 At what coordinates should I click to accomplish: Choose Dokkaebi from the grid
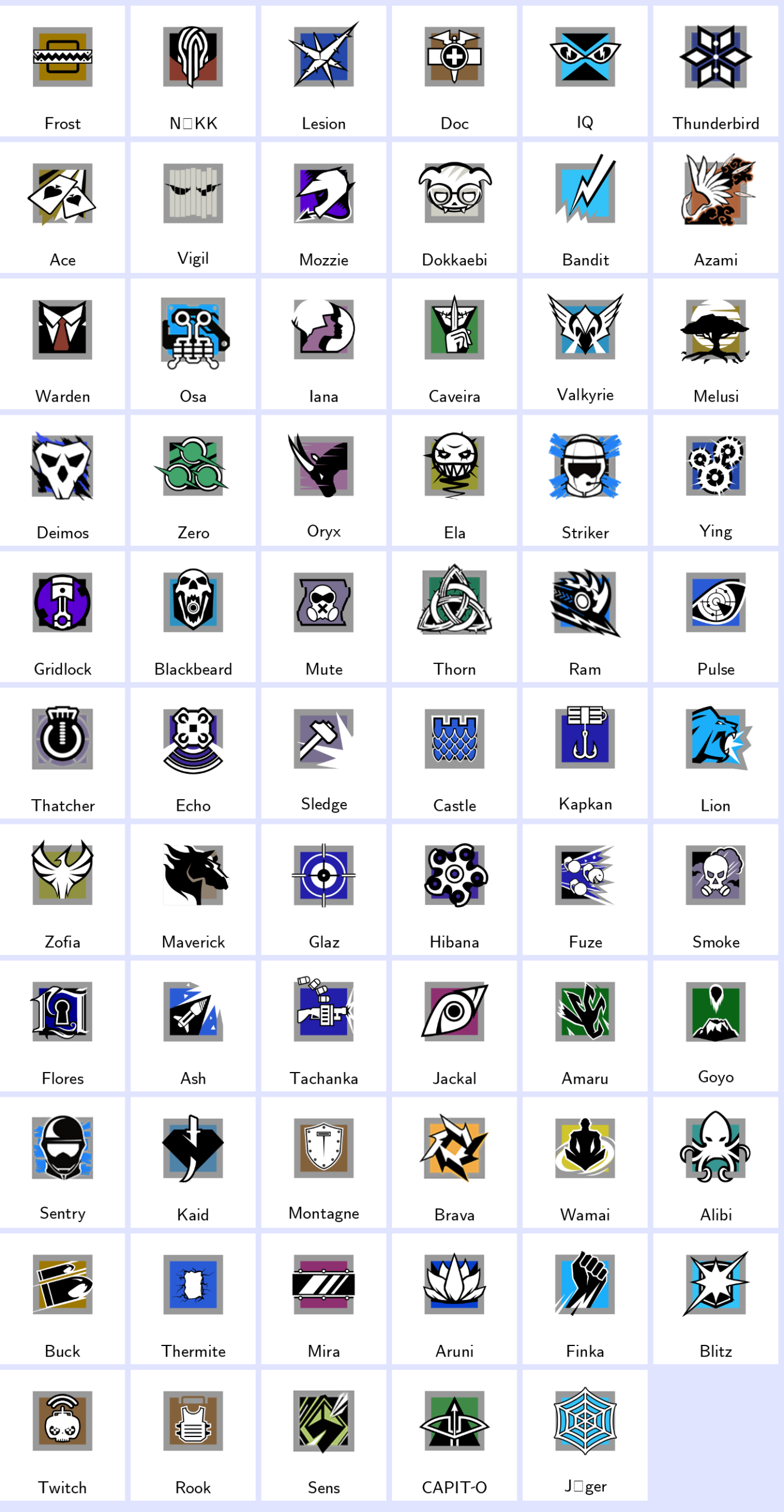(454, 207)
